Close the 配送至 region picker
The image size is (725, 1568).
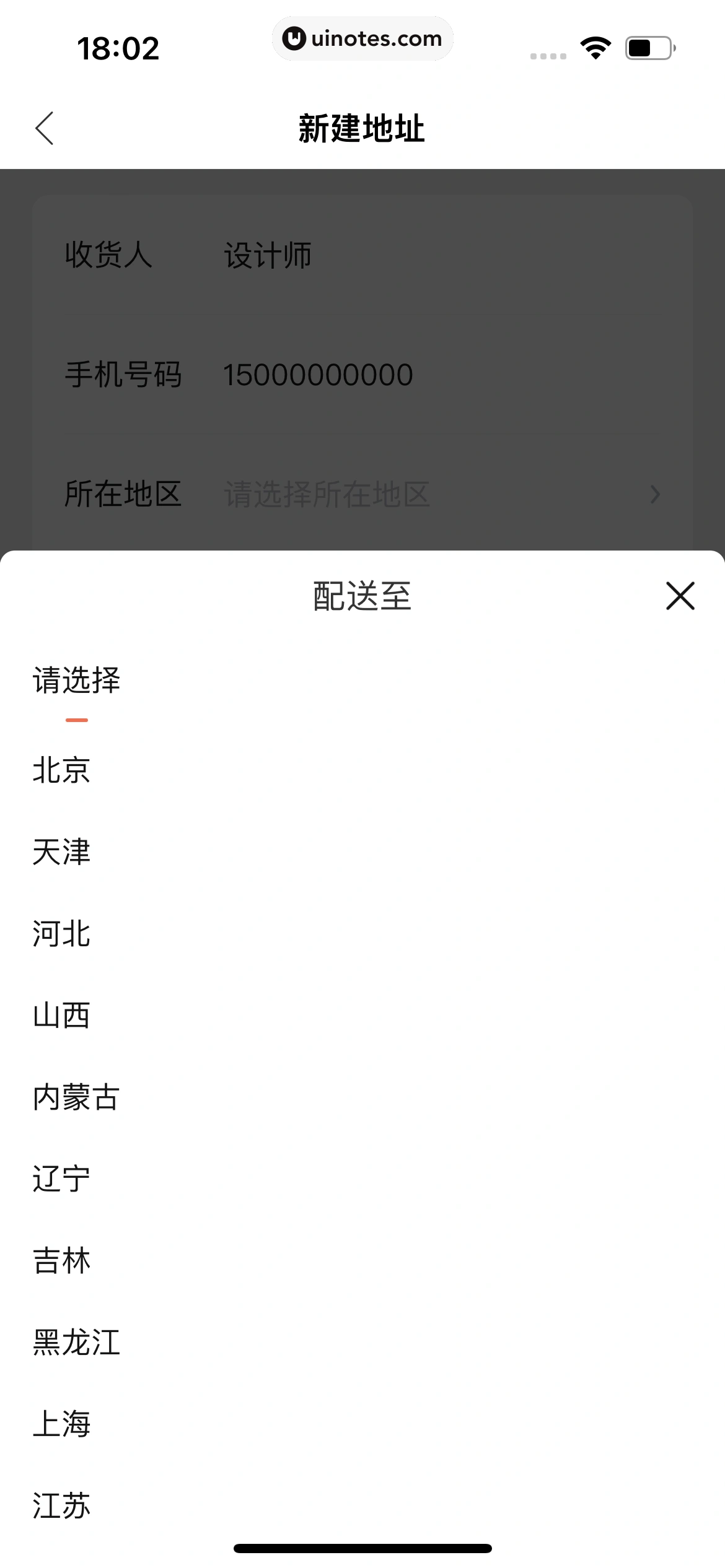(680, 596)
